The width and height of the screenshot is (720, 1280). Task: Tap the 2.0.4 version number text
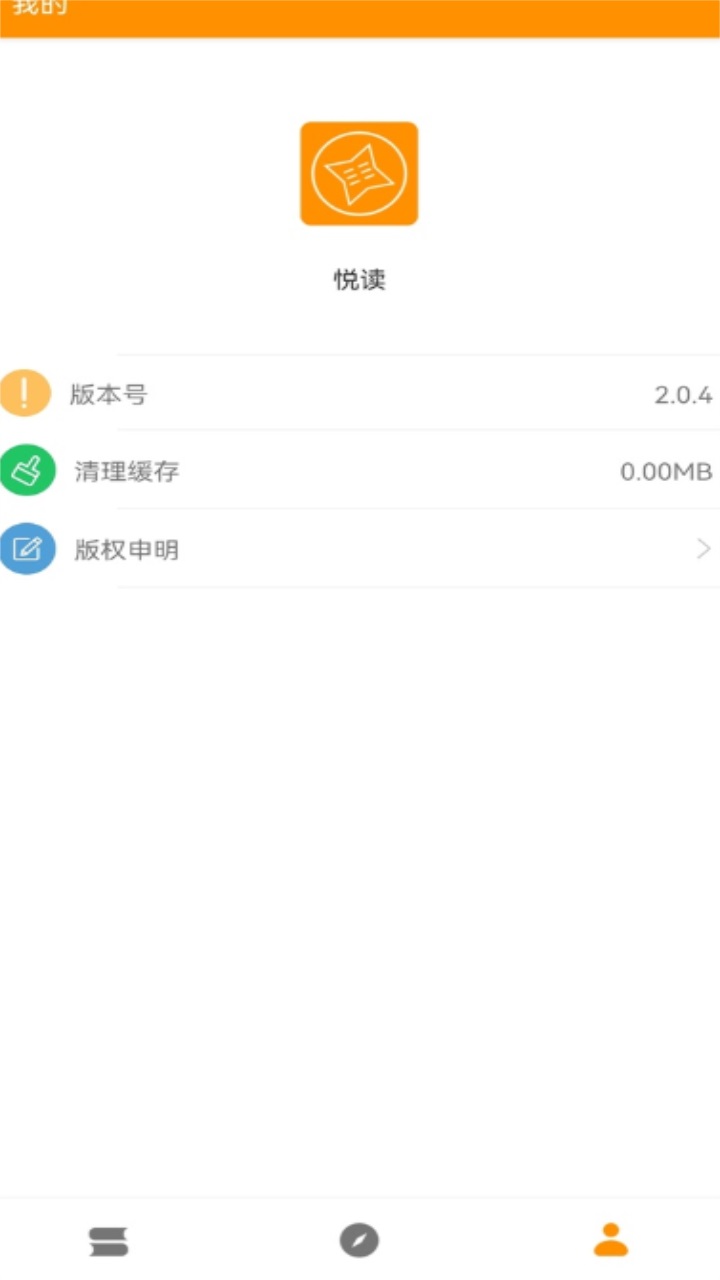[683, 394]
